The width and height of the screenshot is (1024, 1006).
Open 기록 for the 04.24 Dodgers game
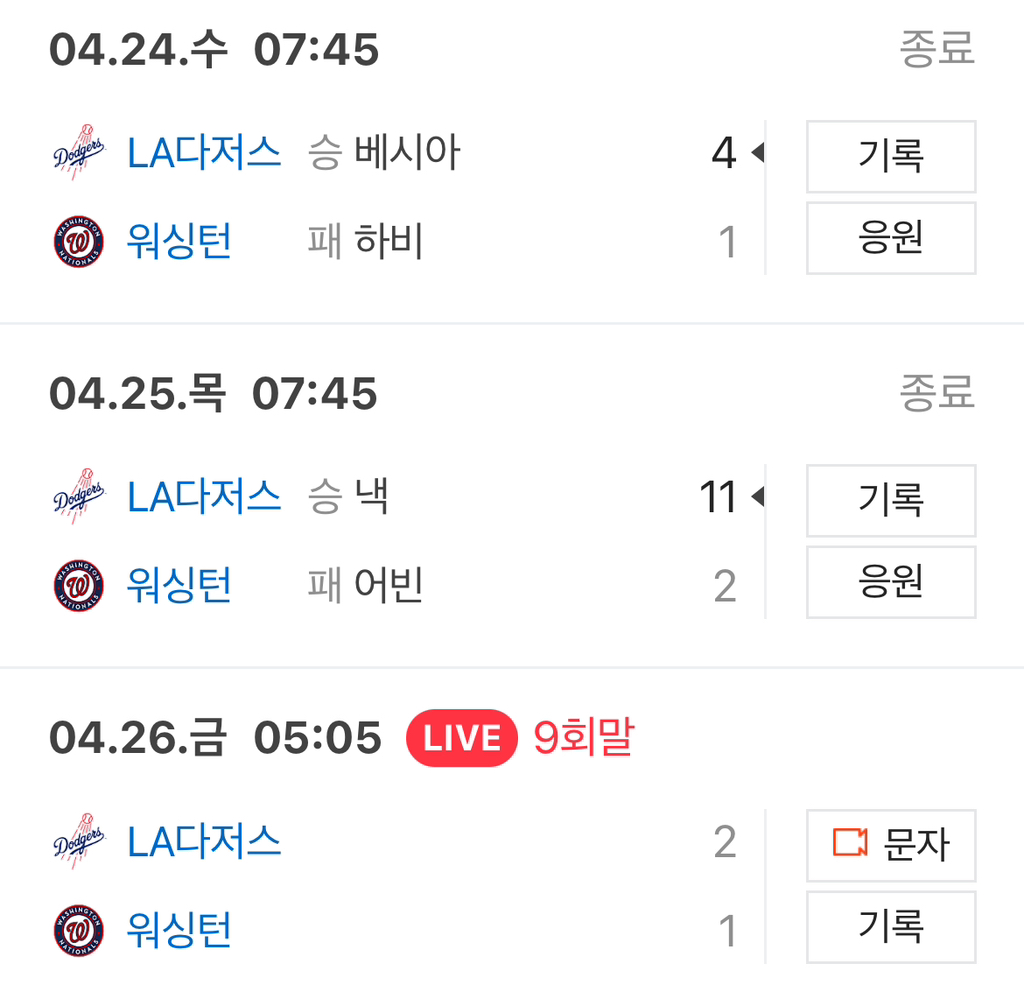click(x=890, y=156)
